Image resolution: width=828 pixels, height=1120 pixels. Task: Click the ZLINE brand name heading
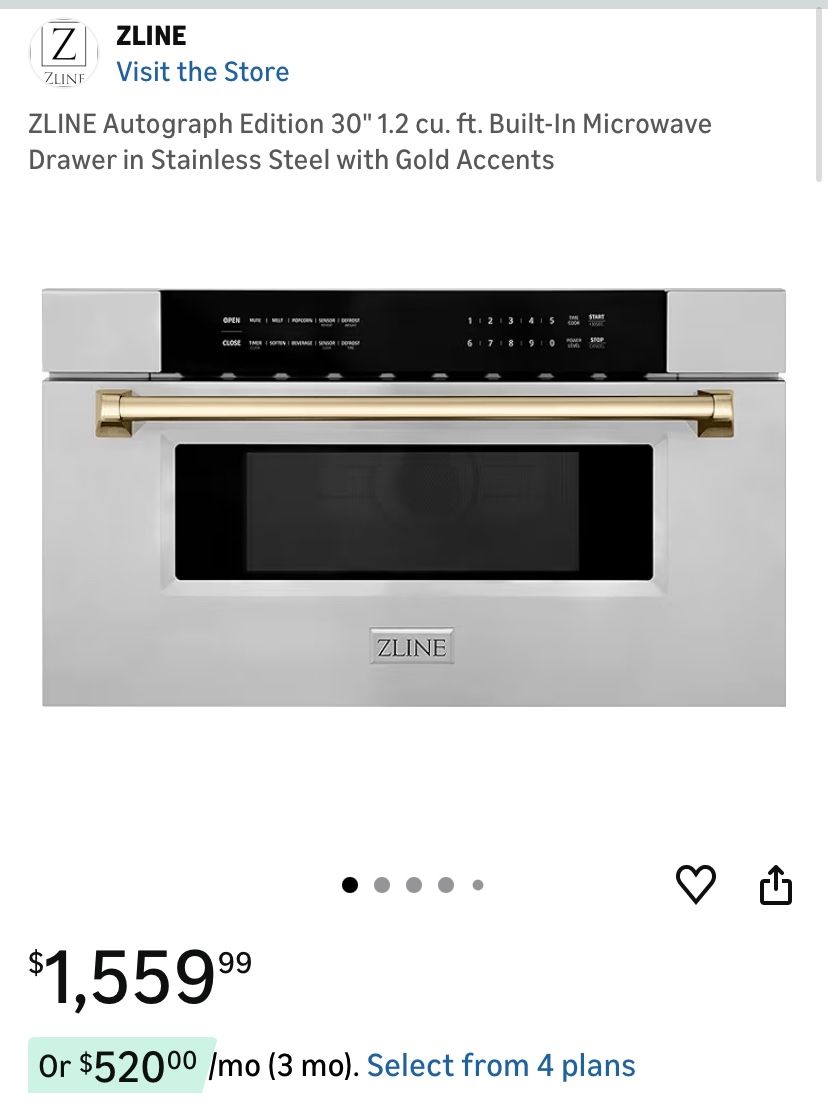pos(151,36)
